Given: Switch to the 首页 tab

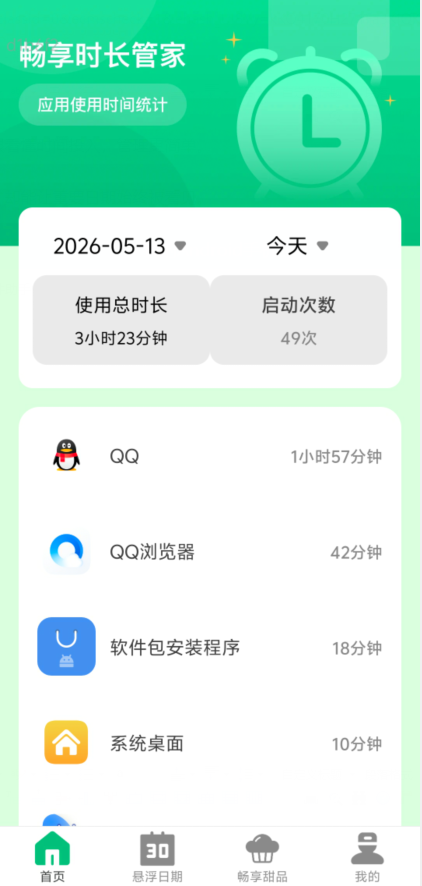Looking at the screenshot, I should [x=53, y=857].
